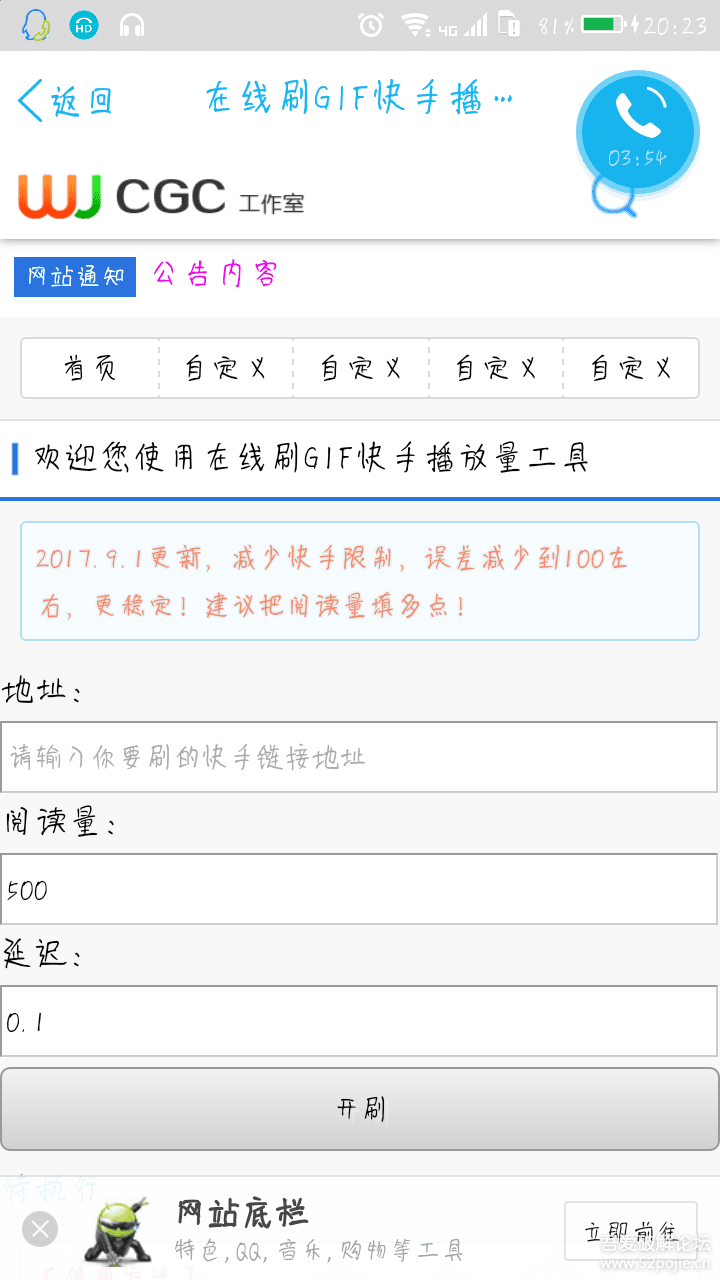Focus the 地址 link input field

(x=359, y=757)
